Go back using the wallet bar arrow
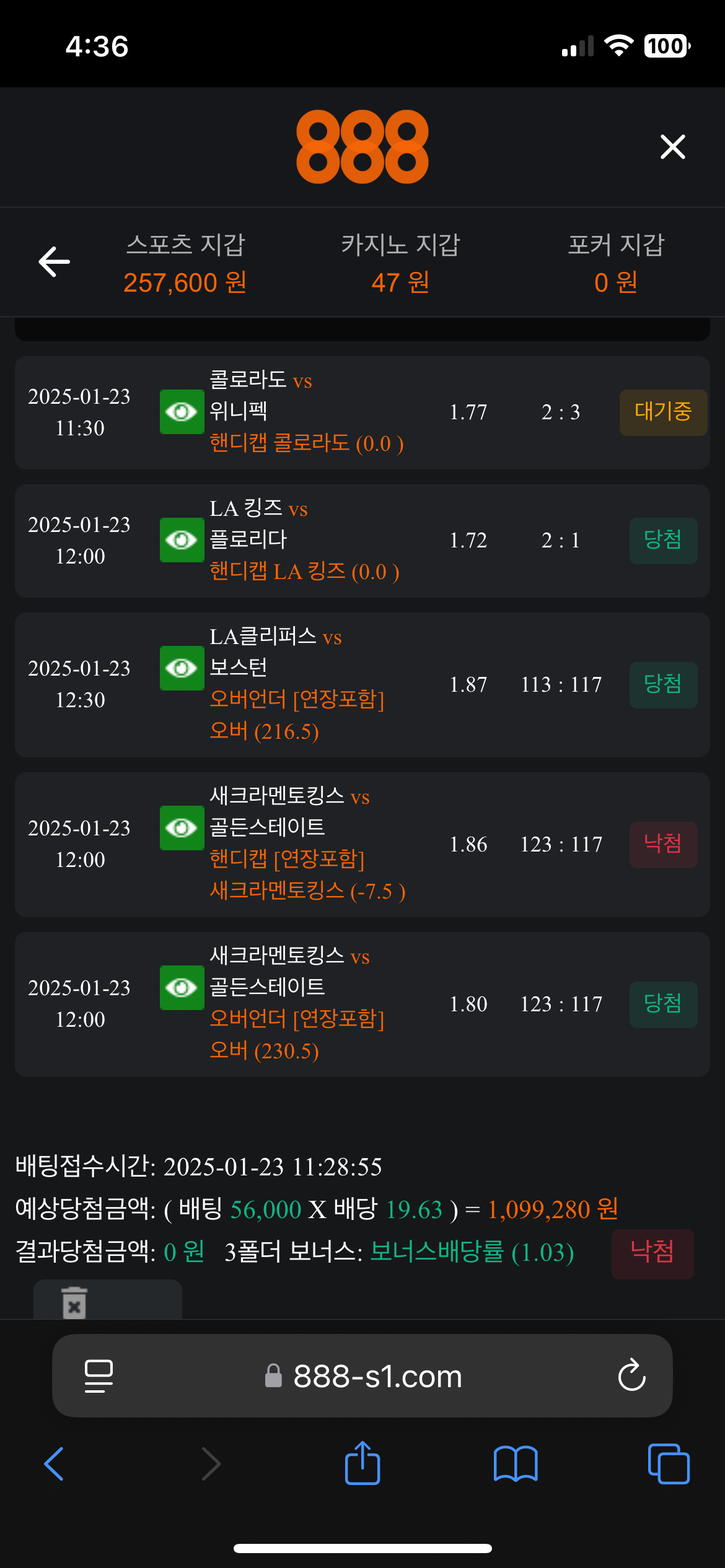 (55, 262)
